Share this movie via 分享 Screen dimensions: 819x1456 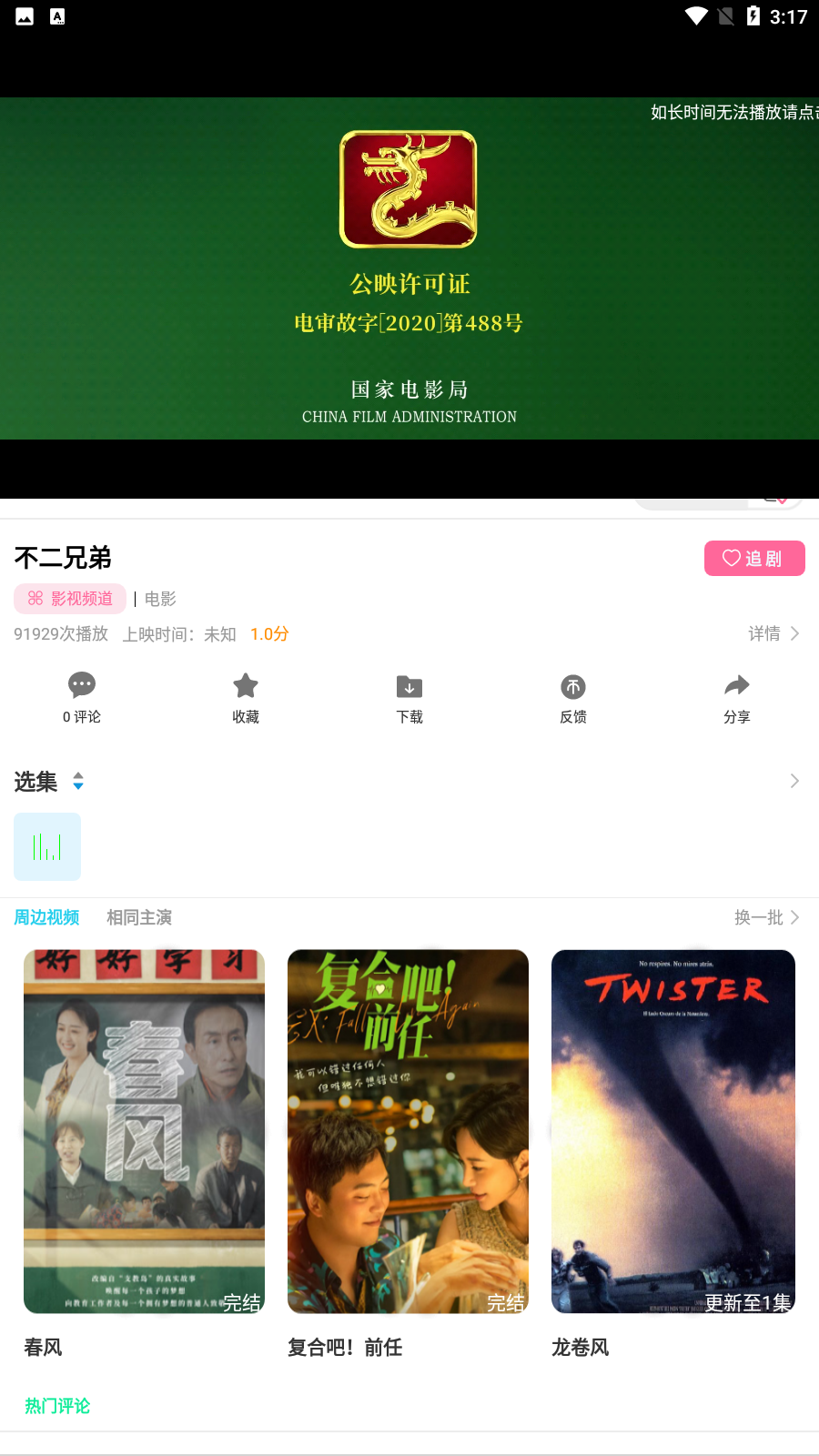click(737, 698)
